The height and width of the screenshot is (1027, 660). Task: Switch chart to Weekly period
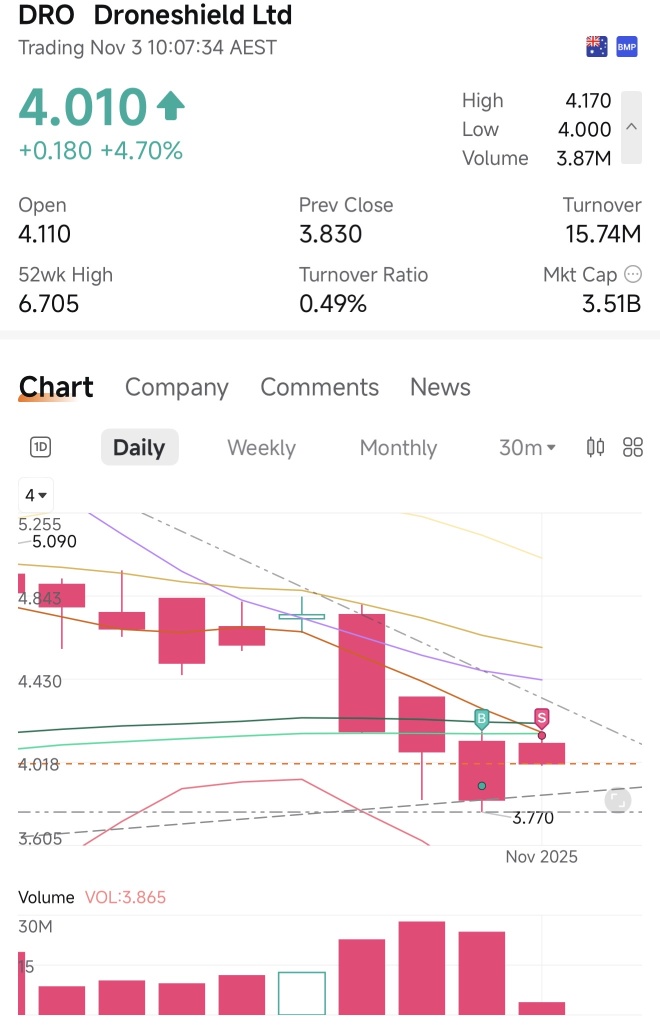coord(261,447)
